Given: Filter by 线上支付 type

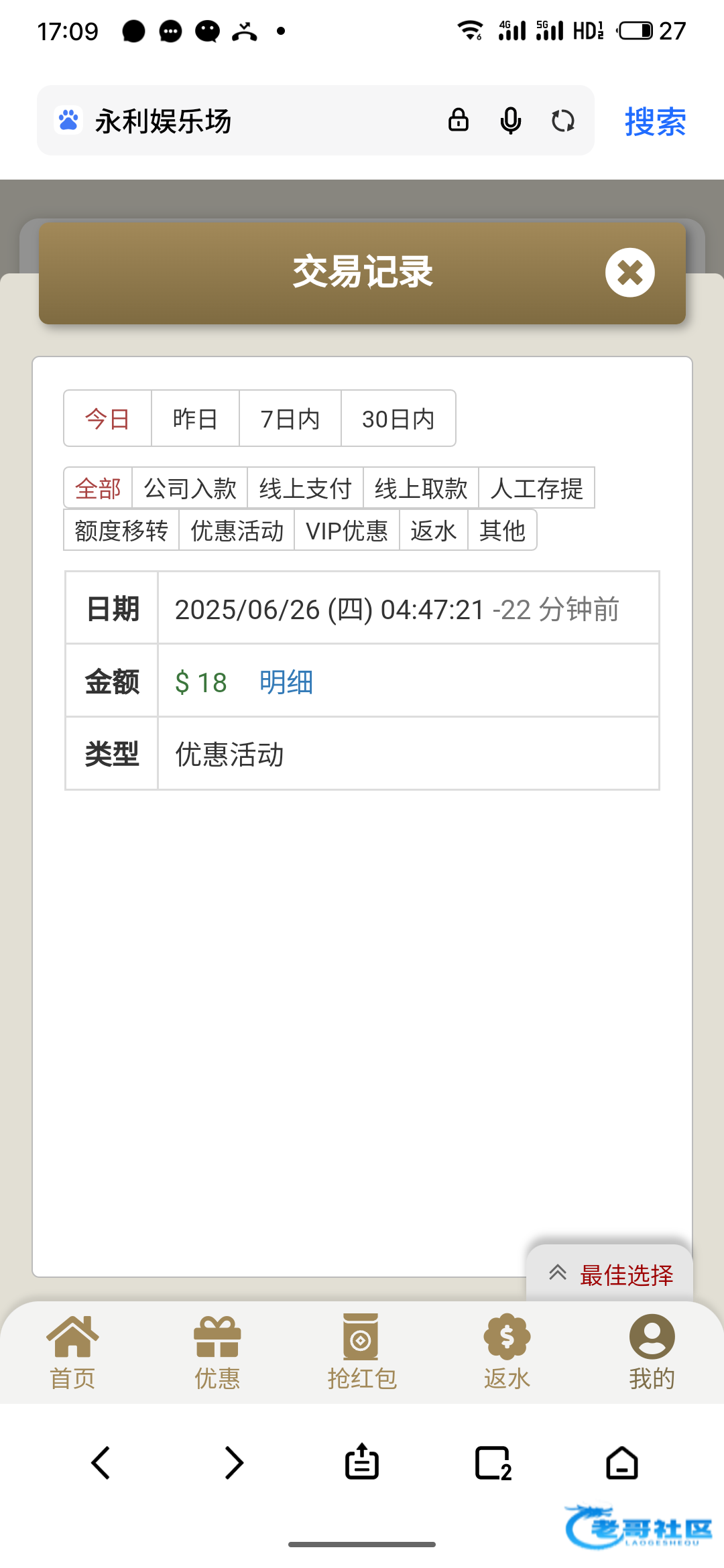Looking at the screenshot, I should tap(306, 488).
